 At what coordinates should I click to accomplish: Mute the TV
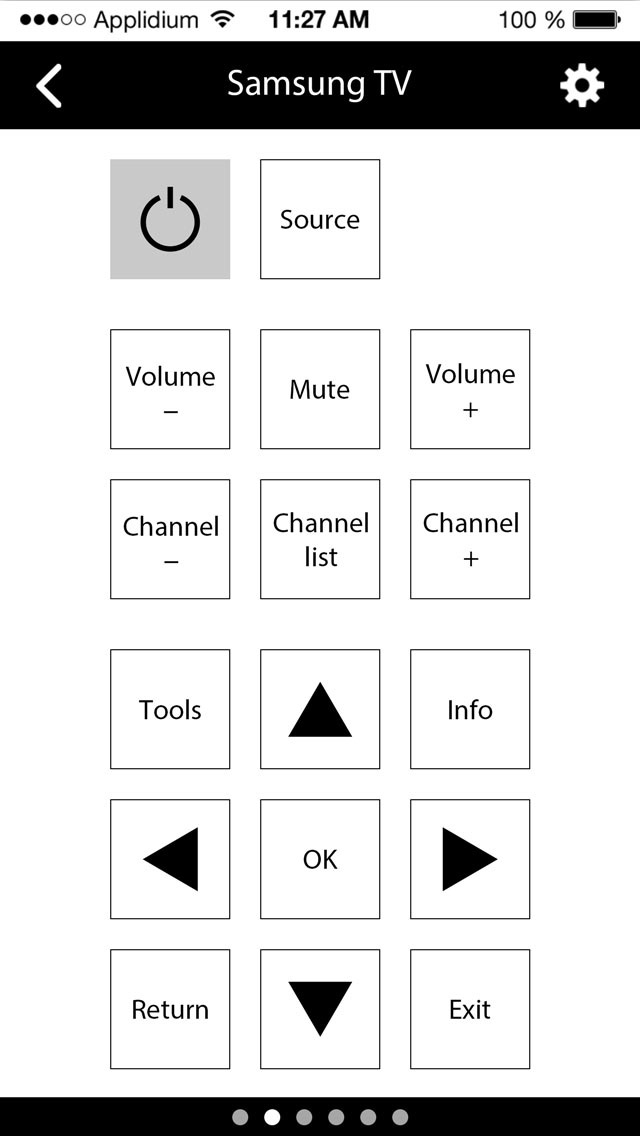(x=320, y=389)
